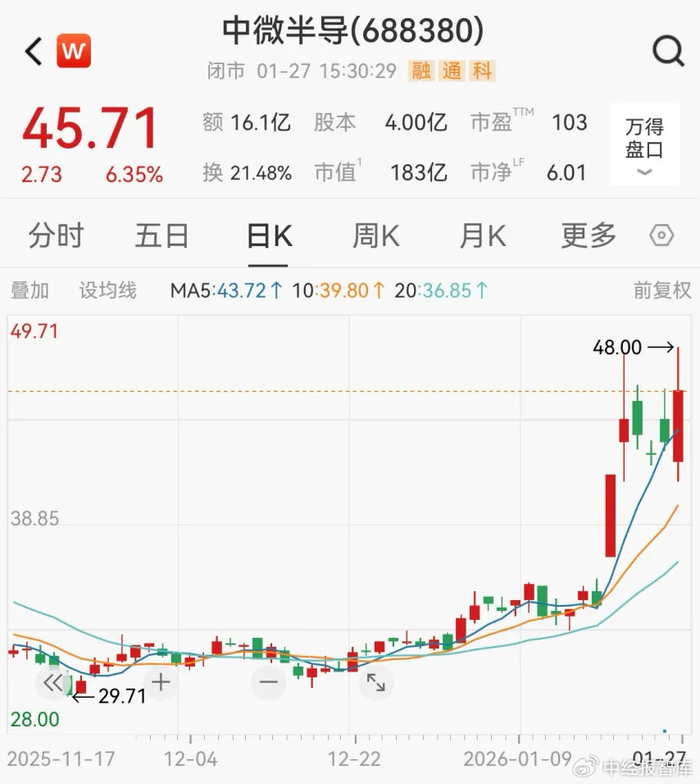Switch to the 周K tab

pos(376,236)
